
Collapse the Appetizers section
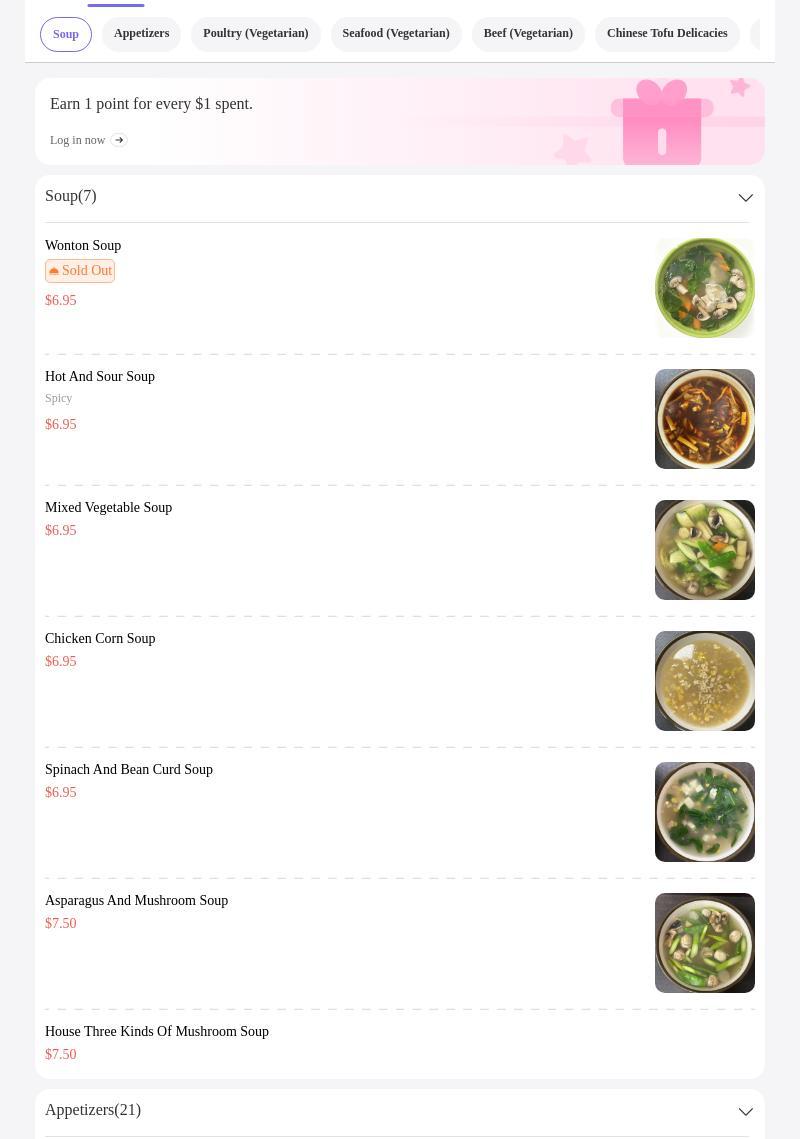tap(745, 1112)
